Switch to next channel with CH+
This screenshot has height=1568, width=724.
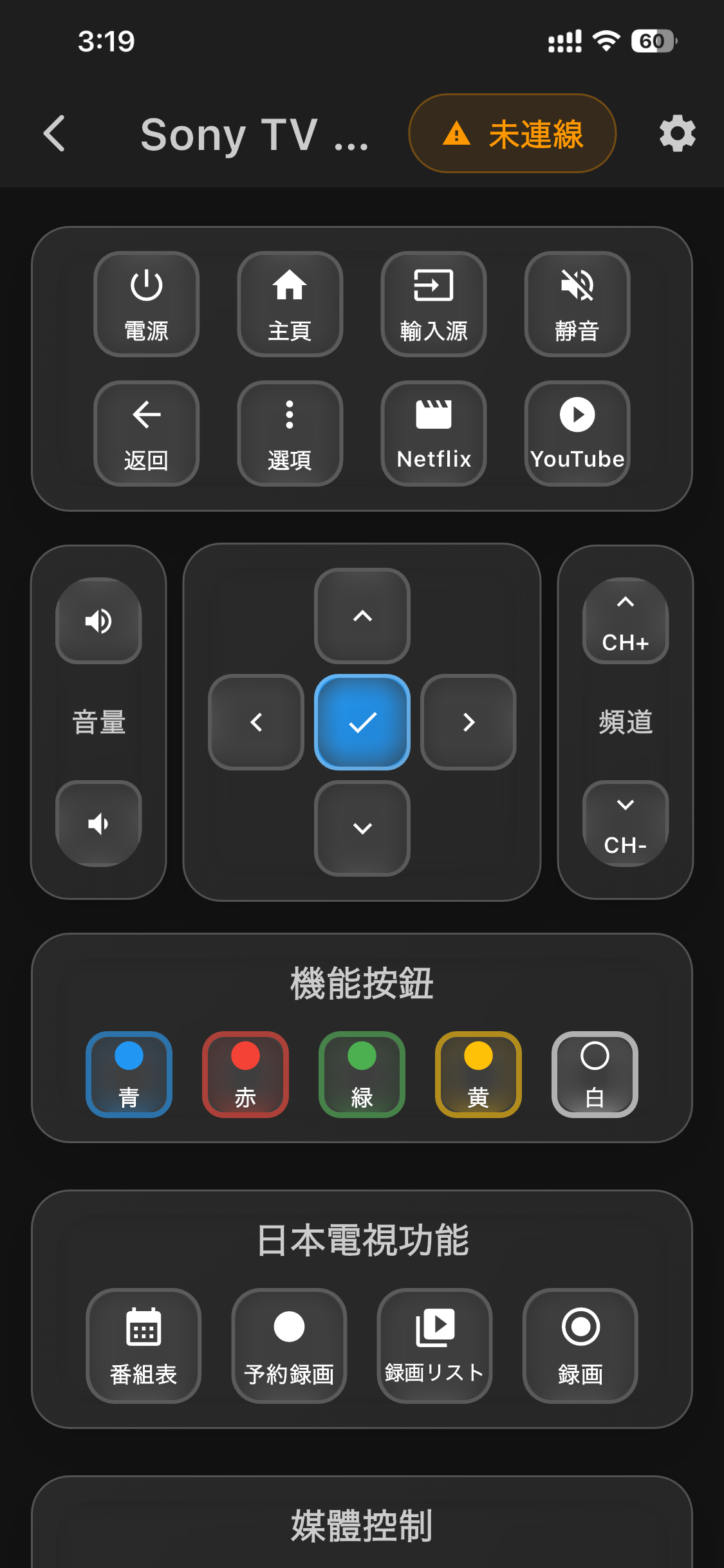(626, 621)
